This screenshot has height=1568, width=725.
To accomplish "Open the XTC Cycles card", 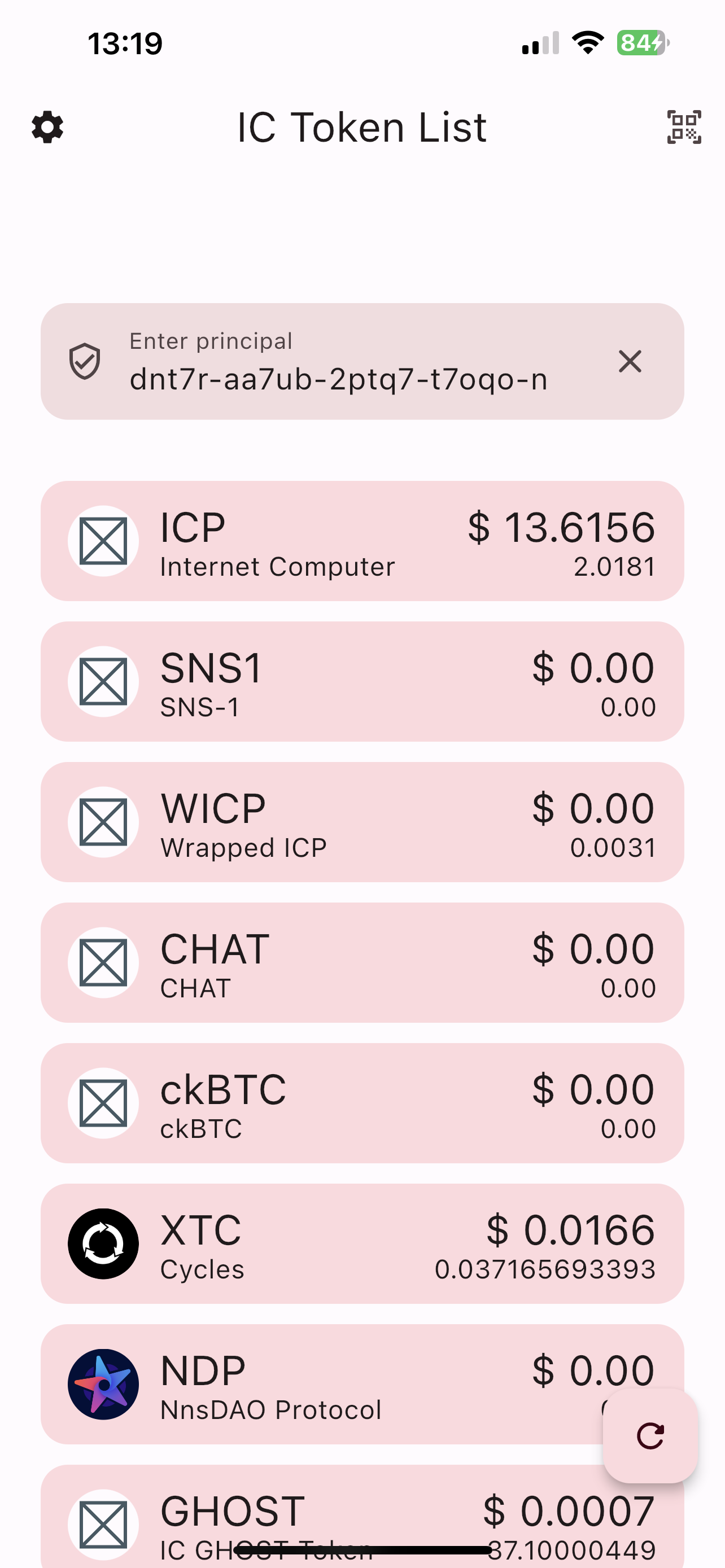I will (x=362, y=1244).
